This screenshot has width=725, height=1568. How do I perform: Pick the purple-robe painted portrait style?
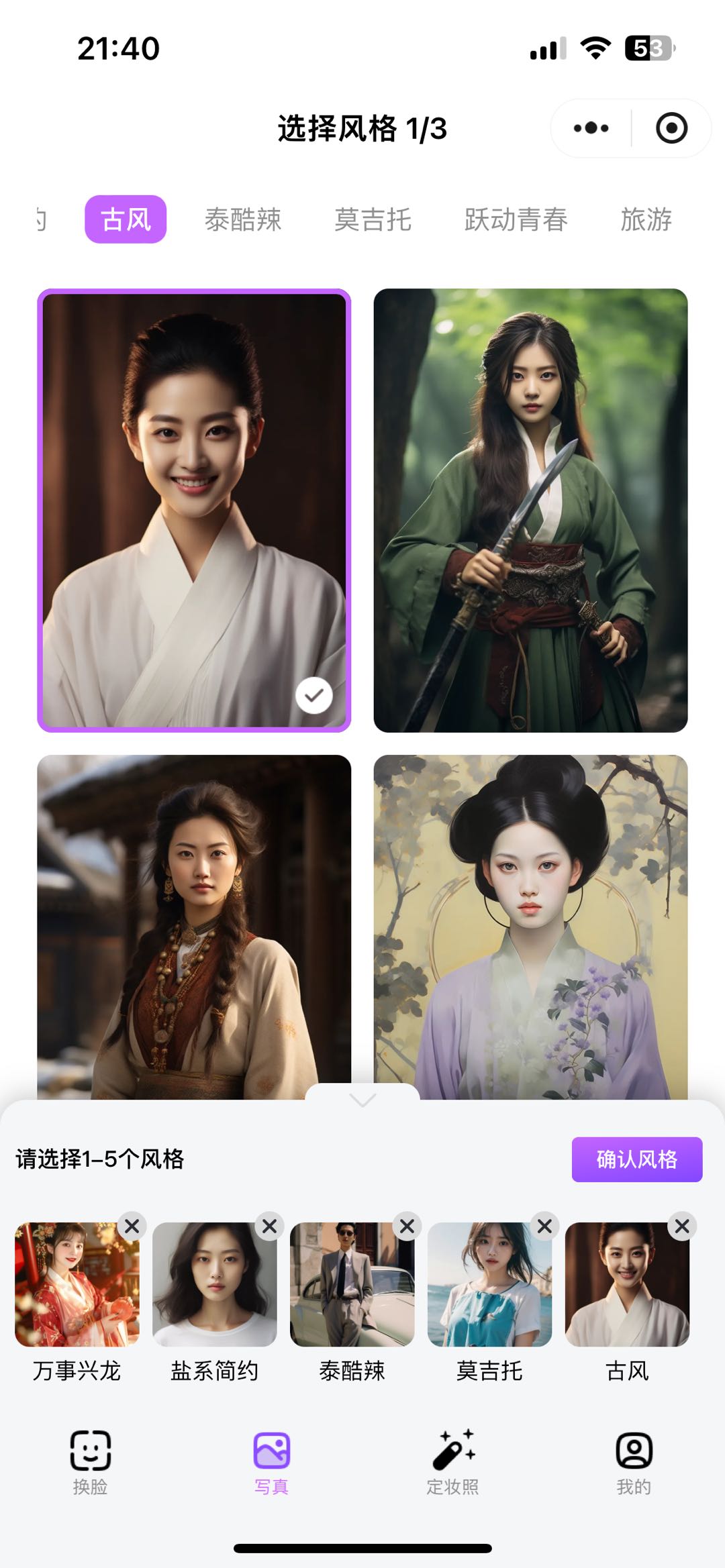(530, 926)
